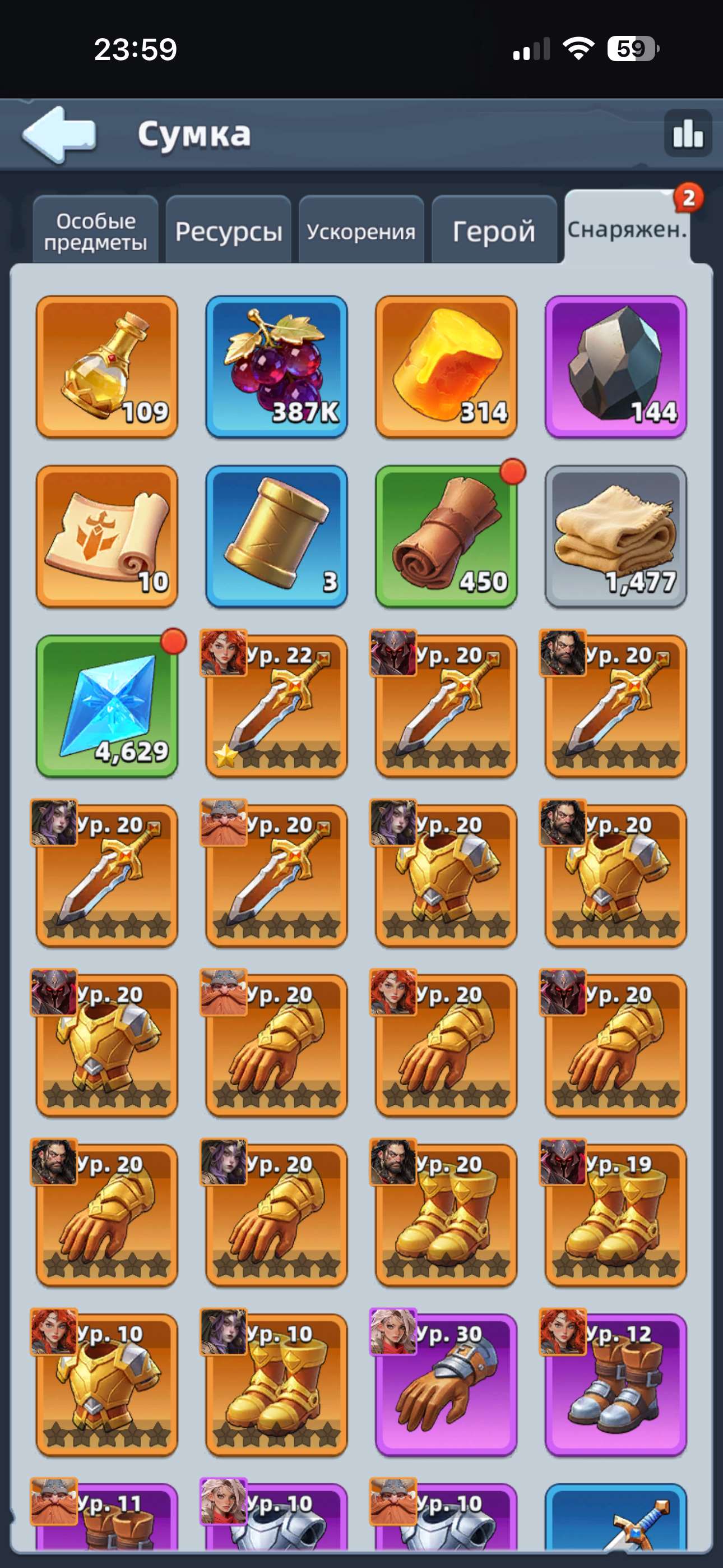Screen dimensions: 723x1568
Task: Switch to the Особые предметы tab
Action: (x=95, y=230)
